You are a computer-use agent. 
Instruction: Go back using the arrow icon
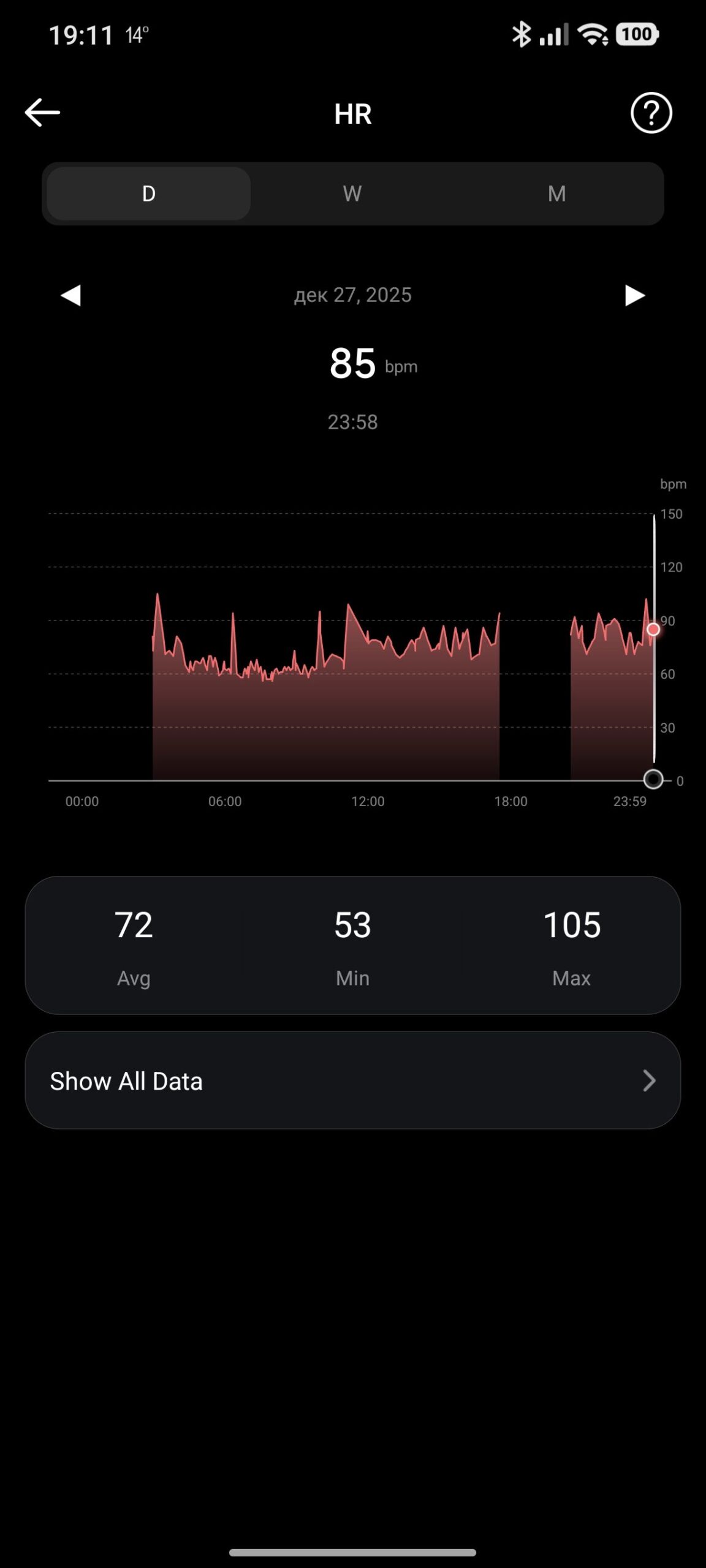[42, 113]
